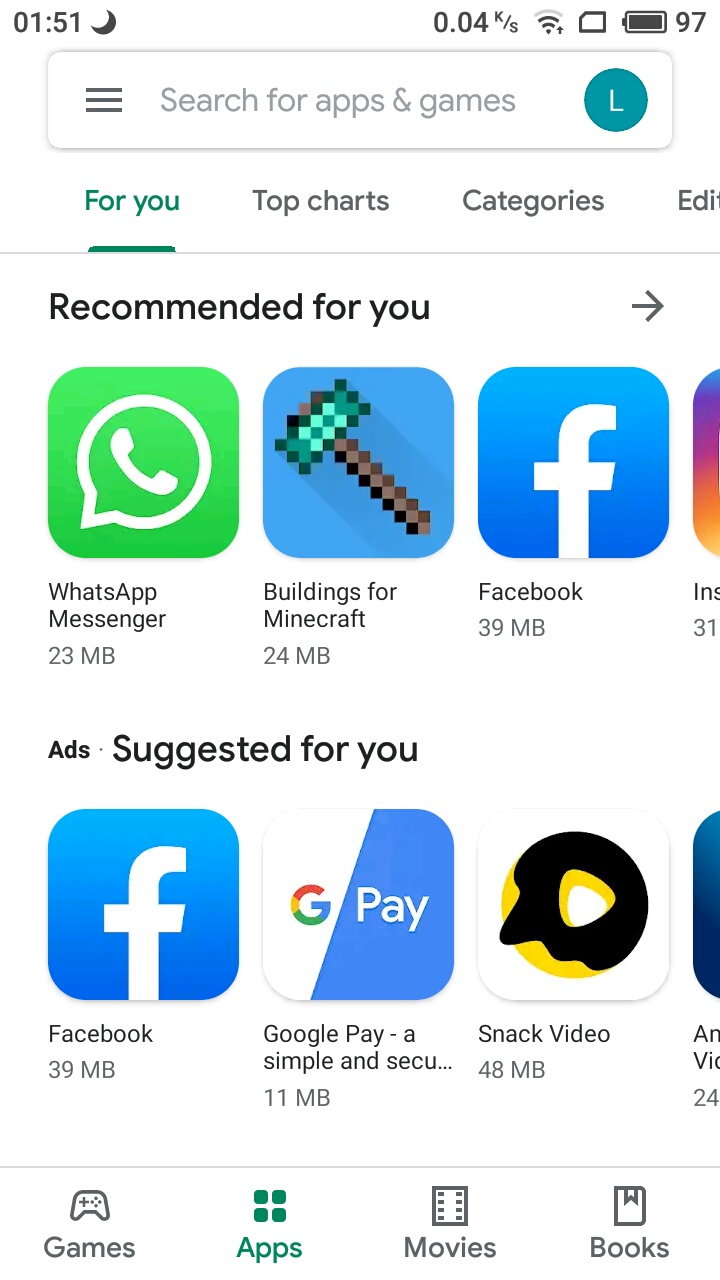Screen dimensions: 720x1280
Task: Switch to the Categories tab
Action: tap(533, 201)
